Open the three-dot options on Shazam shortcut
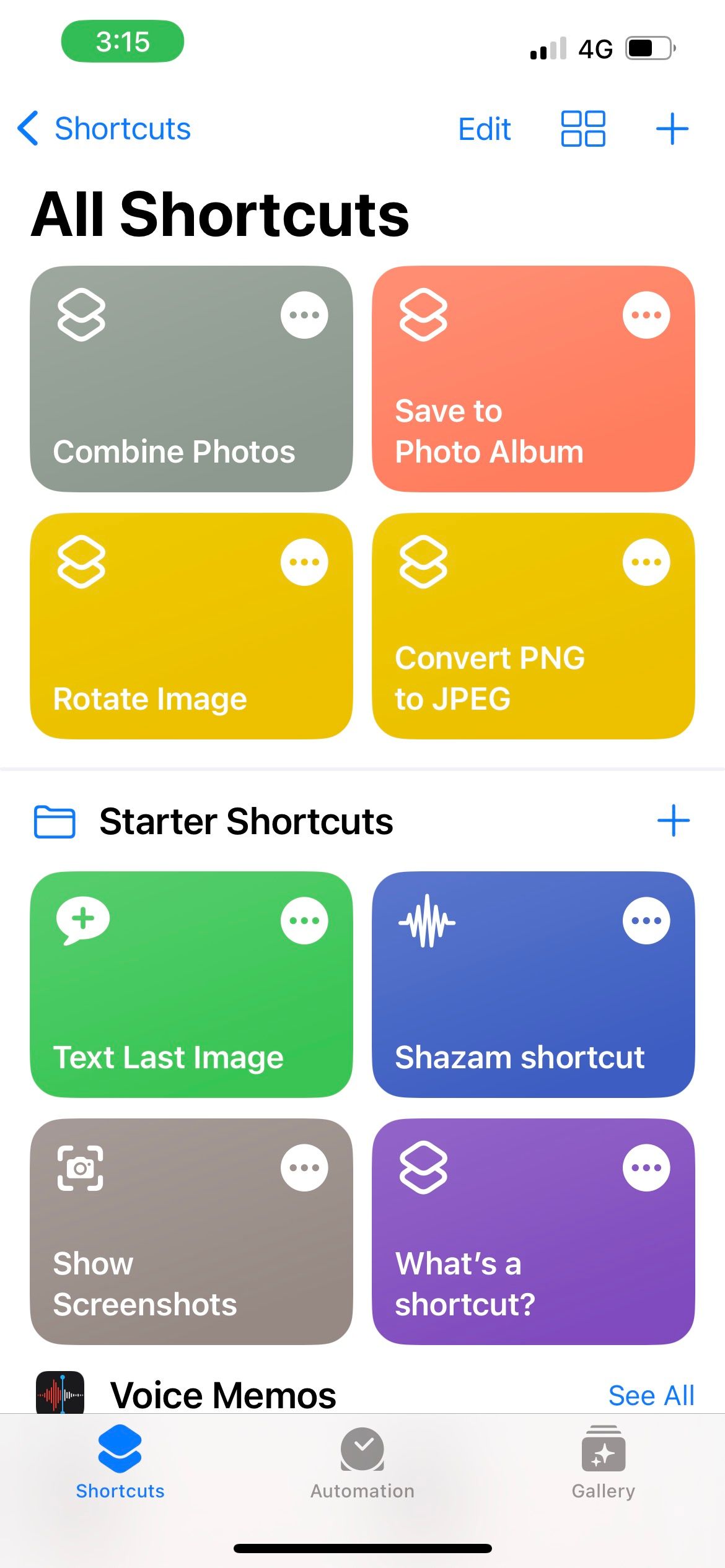725x1568 pixels. click(x=646, y=920)
